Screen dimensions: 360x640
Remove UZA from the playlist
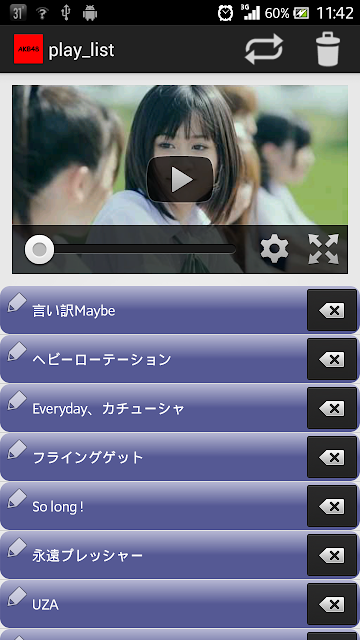332,604
